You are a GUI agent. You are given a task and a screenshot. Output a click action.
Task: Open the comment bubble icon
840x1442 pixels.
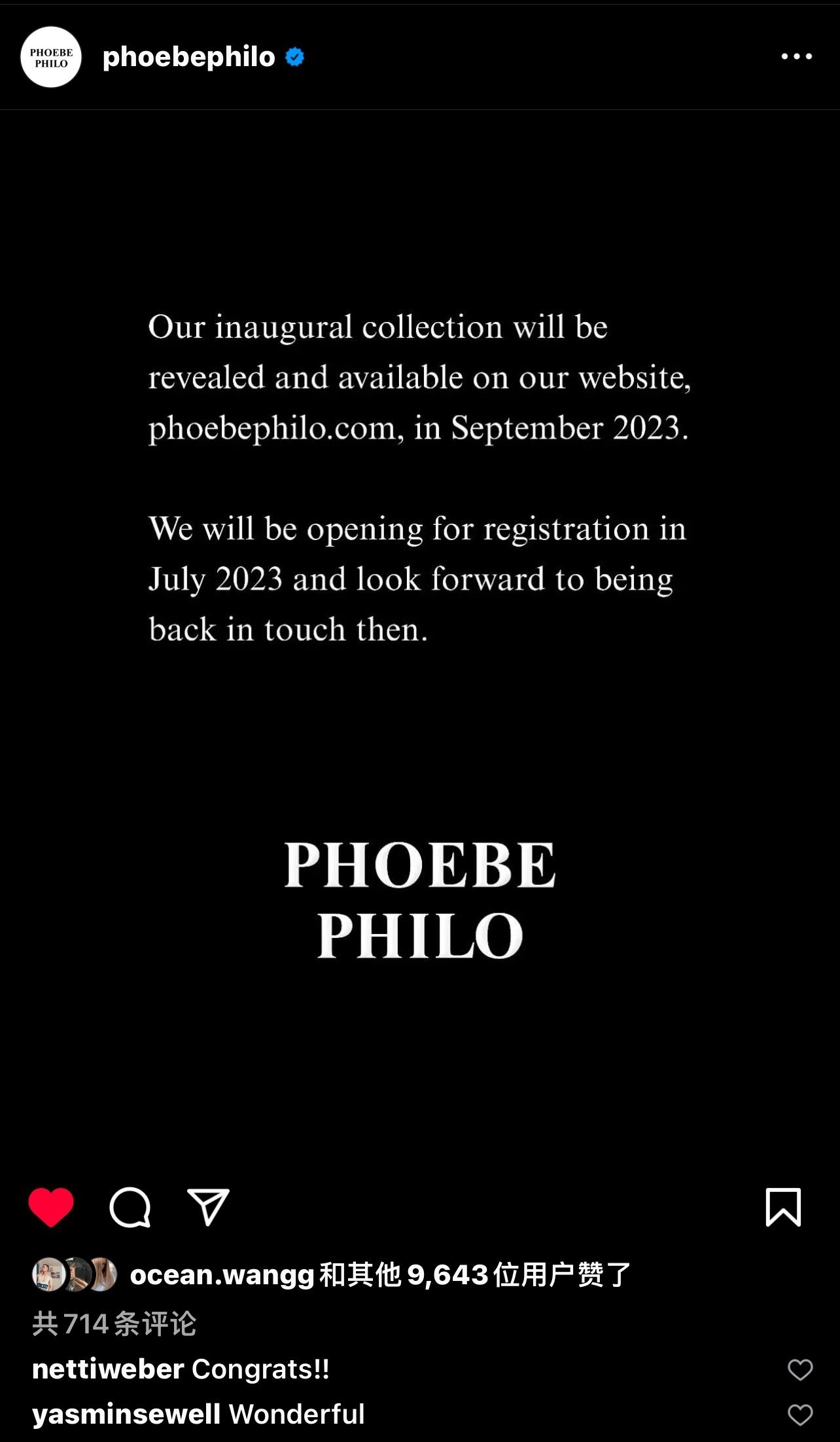[x=130, y=1206]
